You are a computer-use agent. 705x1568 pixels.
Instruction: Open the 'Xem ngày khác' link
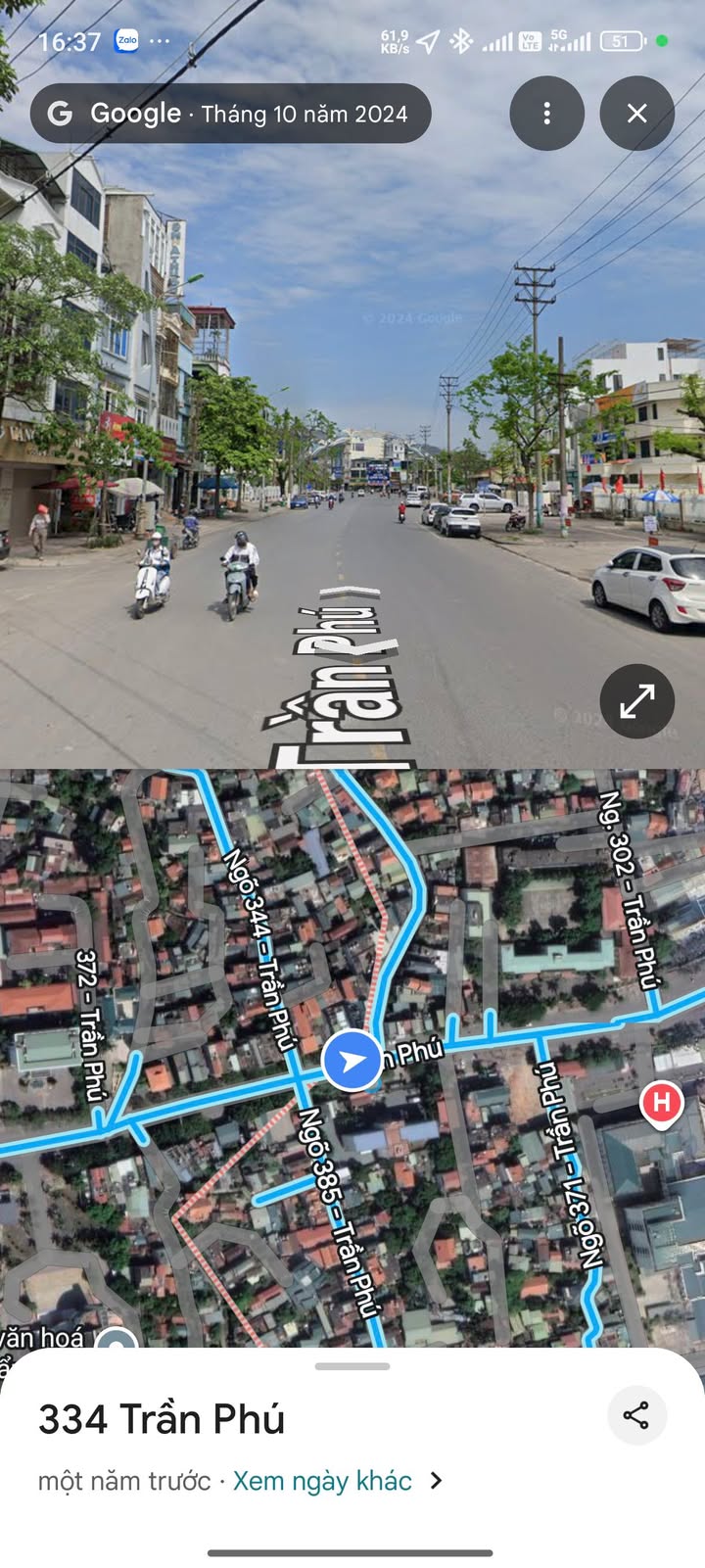pyautogui.click(x=322, y=1481)
